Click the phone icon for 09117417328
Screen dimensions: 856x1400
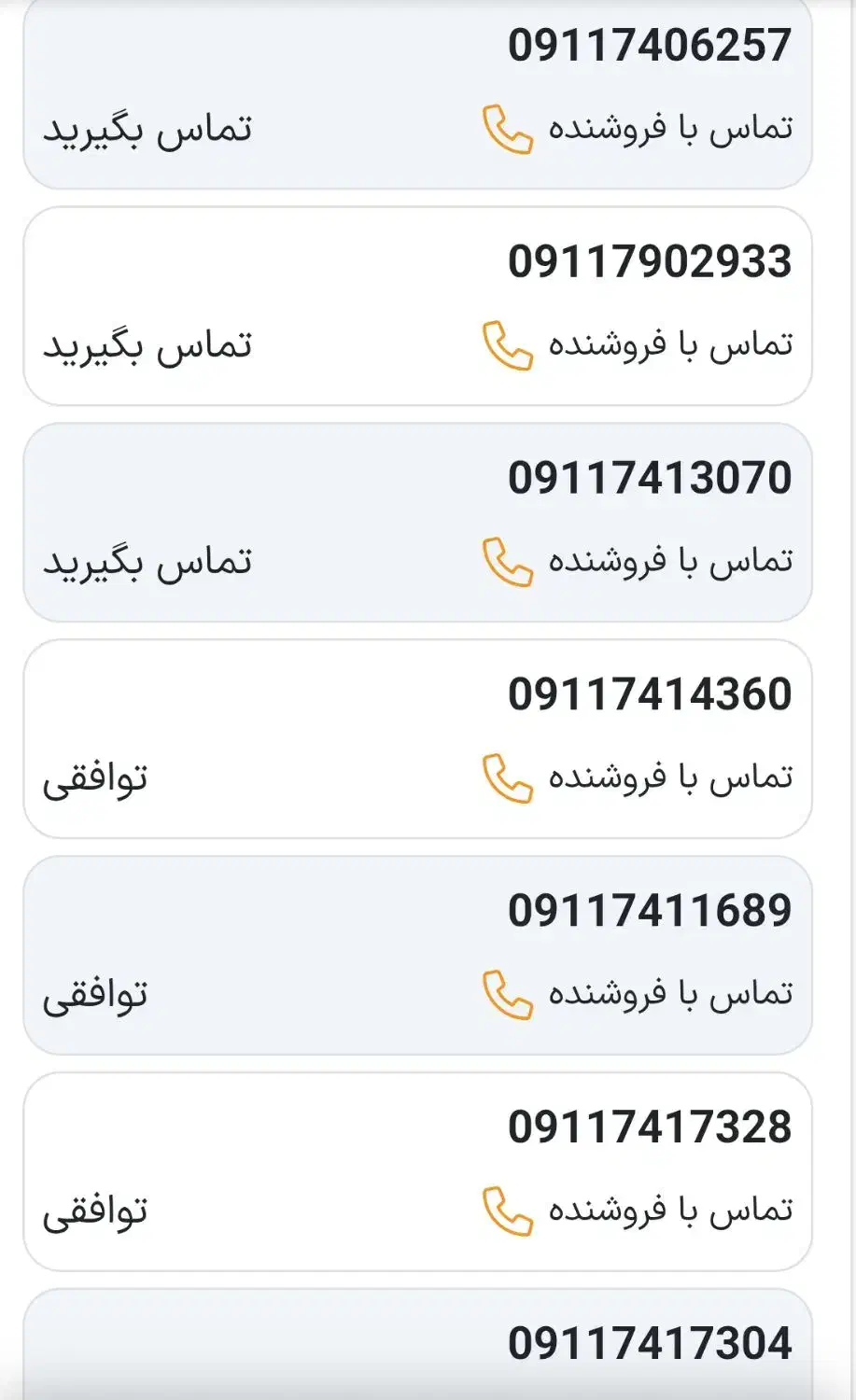click(508, 1211)
